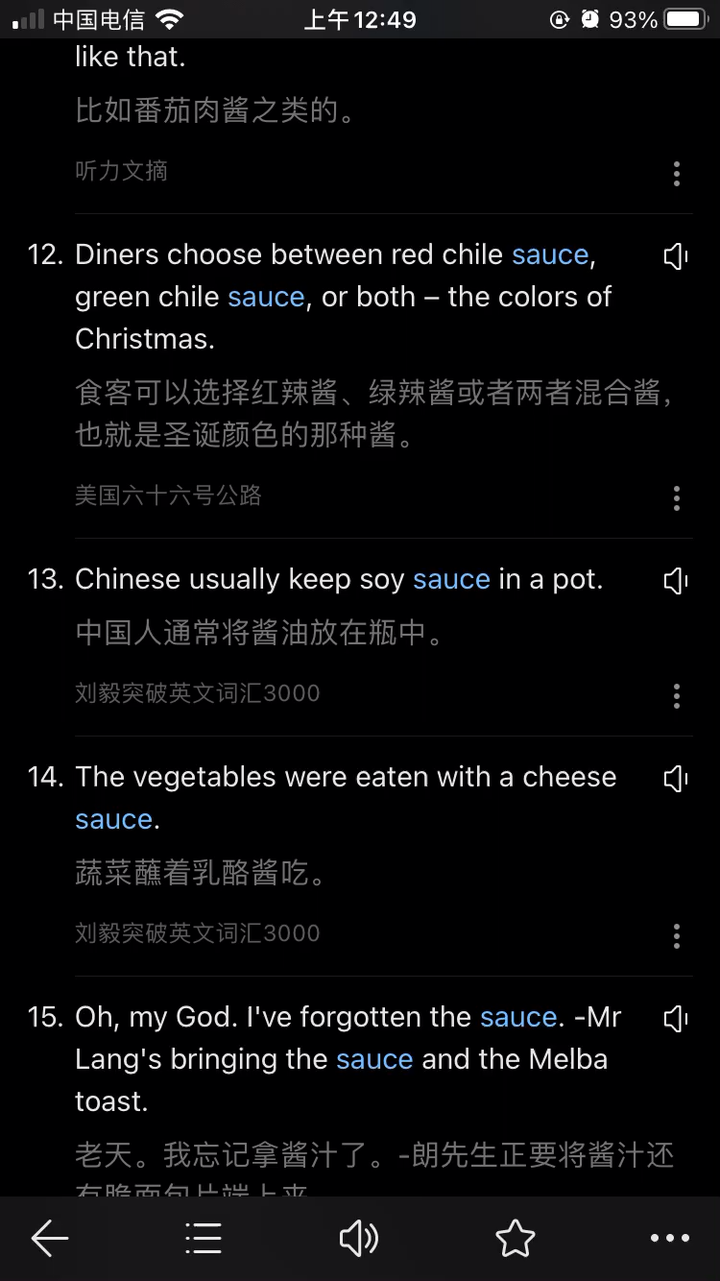Viewport: 720px width, 1281px height.
Task: Open the list menu in bottom toolbar
Action: tap(203, 1239)
